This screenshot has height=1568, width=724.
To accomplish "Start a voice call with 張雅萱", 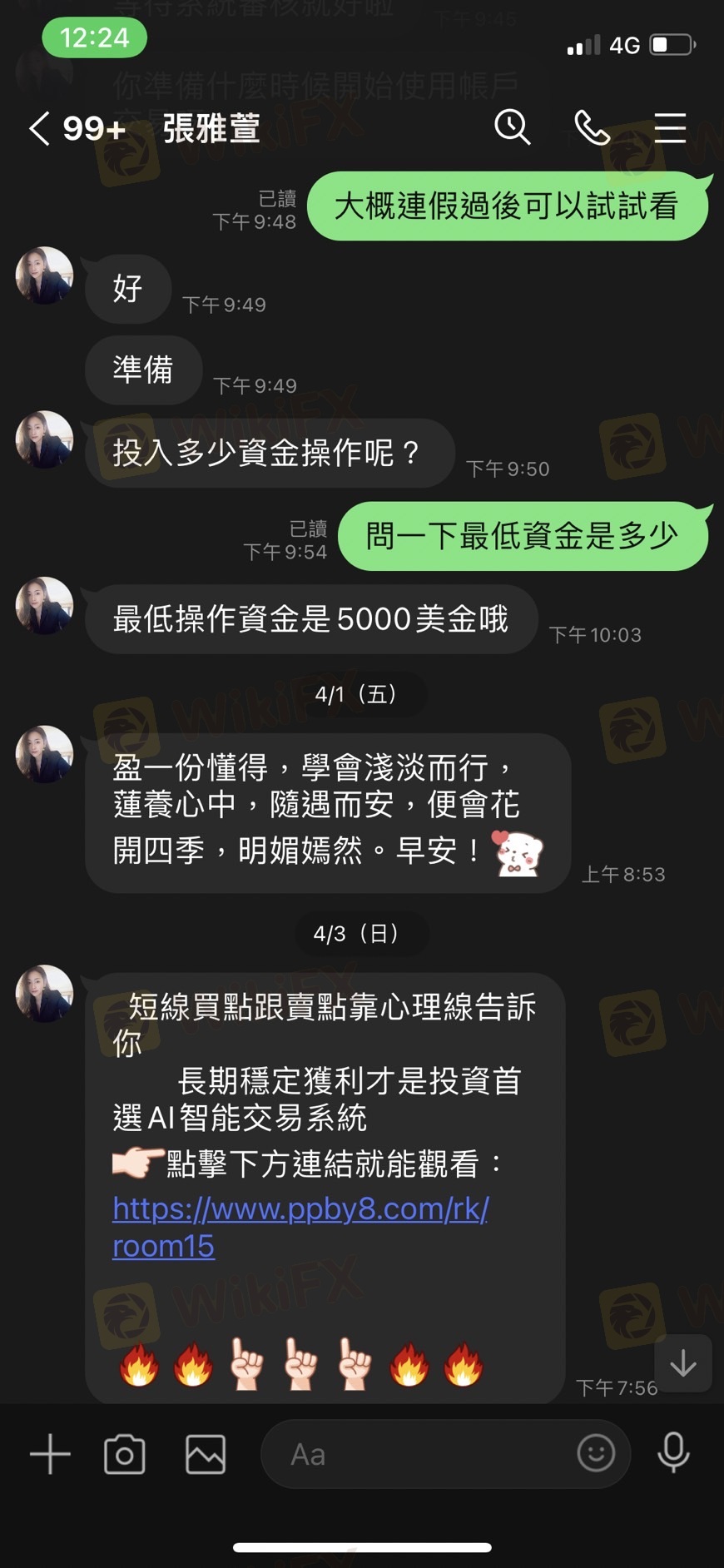I will pos(592,128).
